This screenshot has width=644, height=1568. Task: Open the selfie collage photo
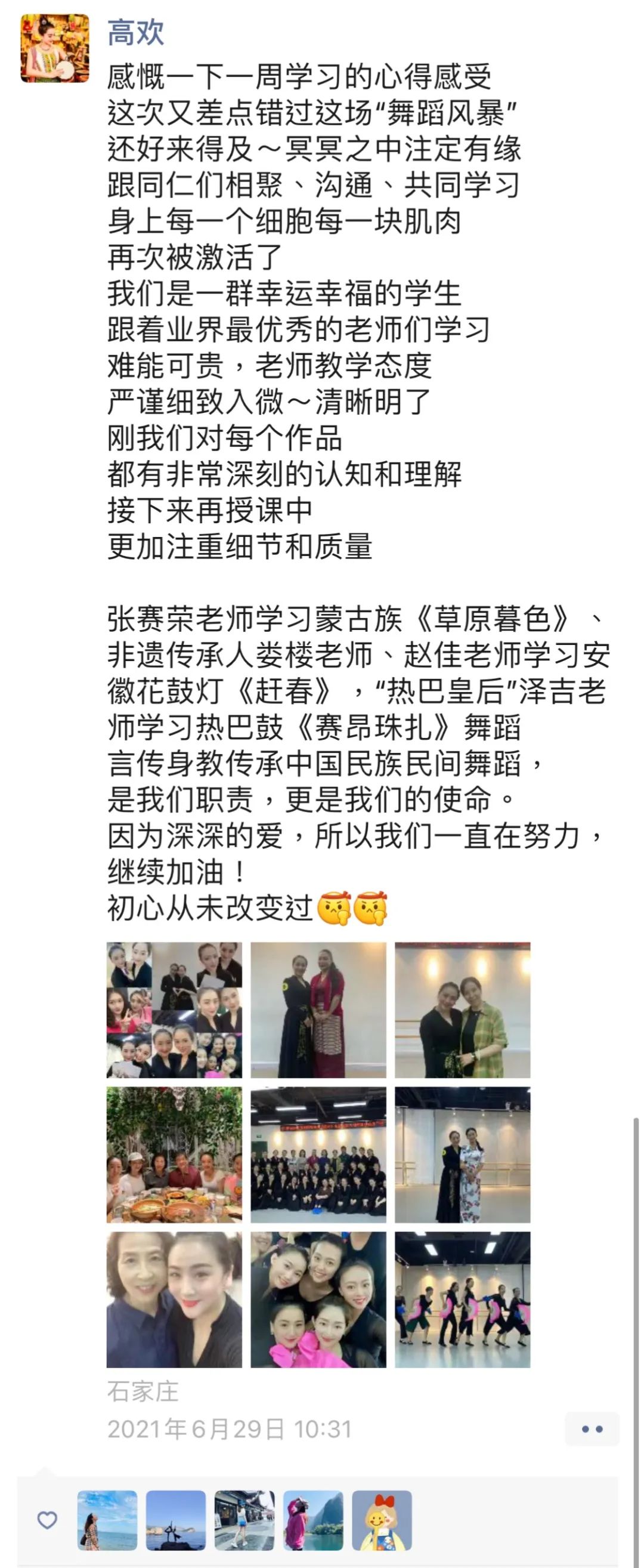pos(174,1010)
